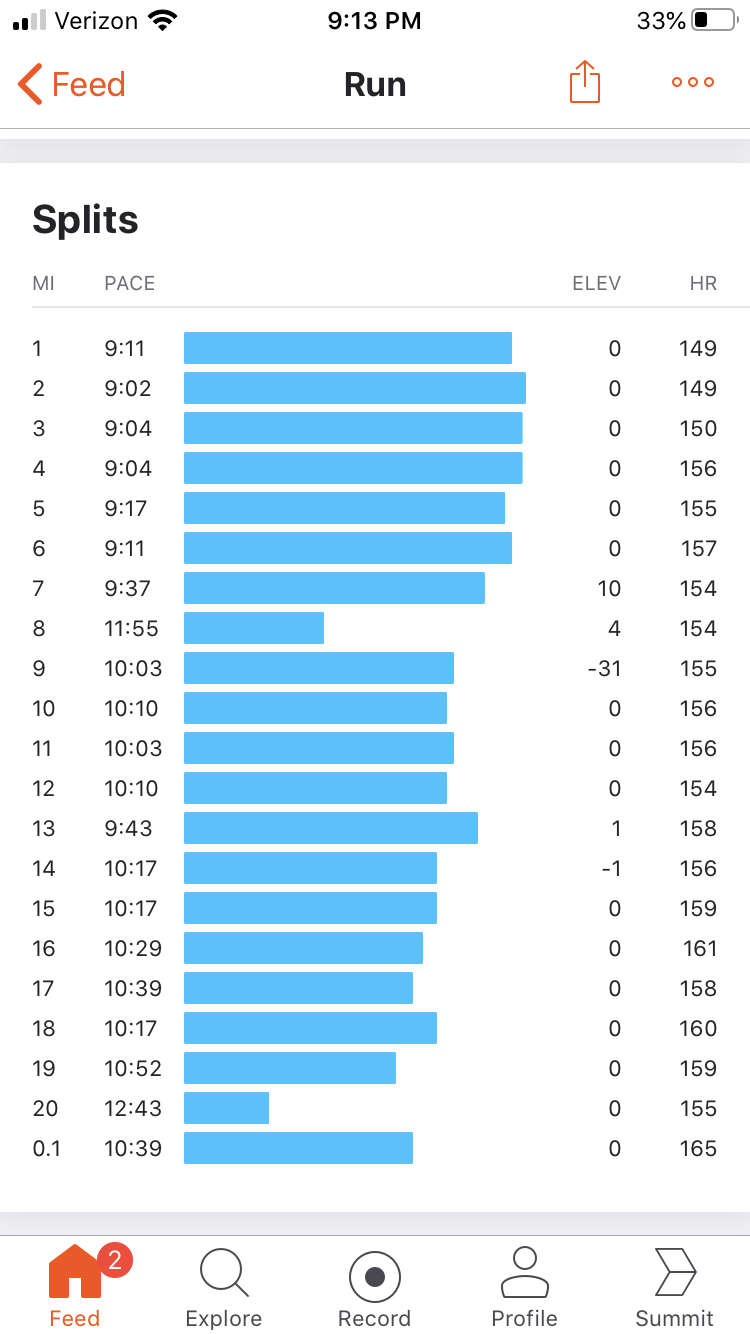Switch to the Feed tab

[75, 1285]
